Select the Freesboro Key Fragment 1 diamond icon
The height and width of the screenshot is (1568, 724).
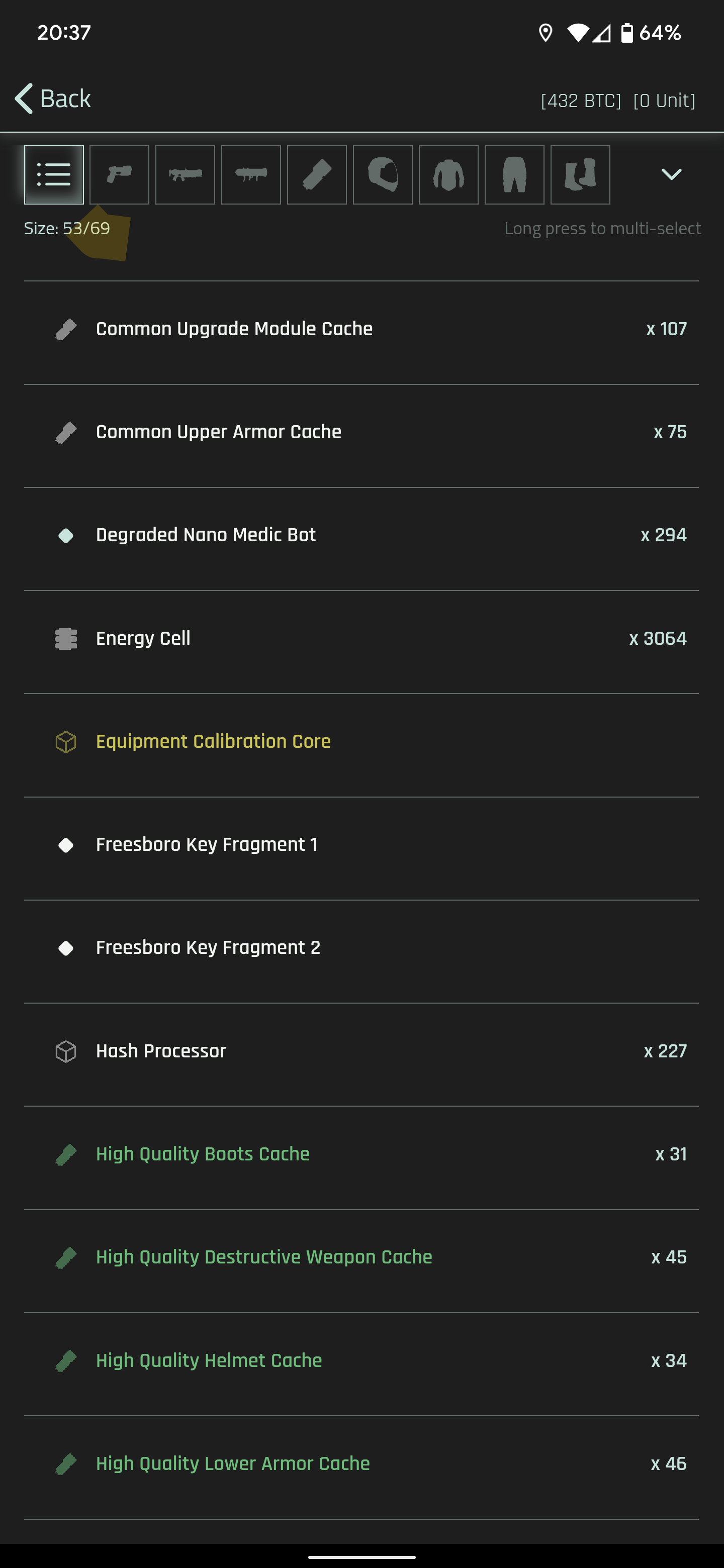coord(65,844)
